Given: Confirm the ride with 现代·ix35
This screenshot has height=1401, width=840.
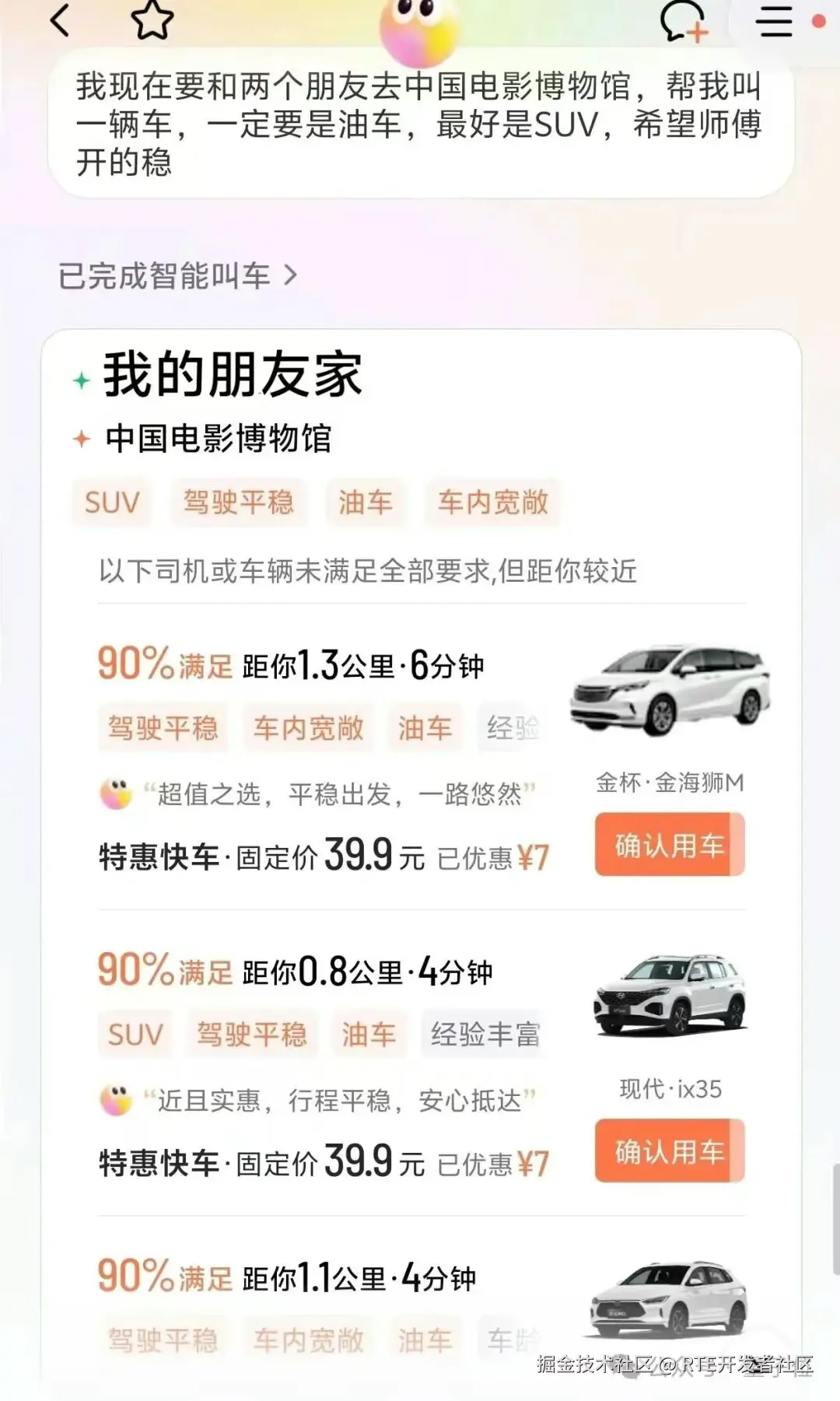Looking at the screenshot, I should (670, 1151).
